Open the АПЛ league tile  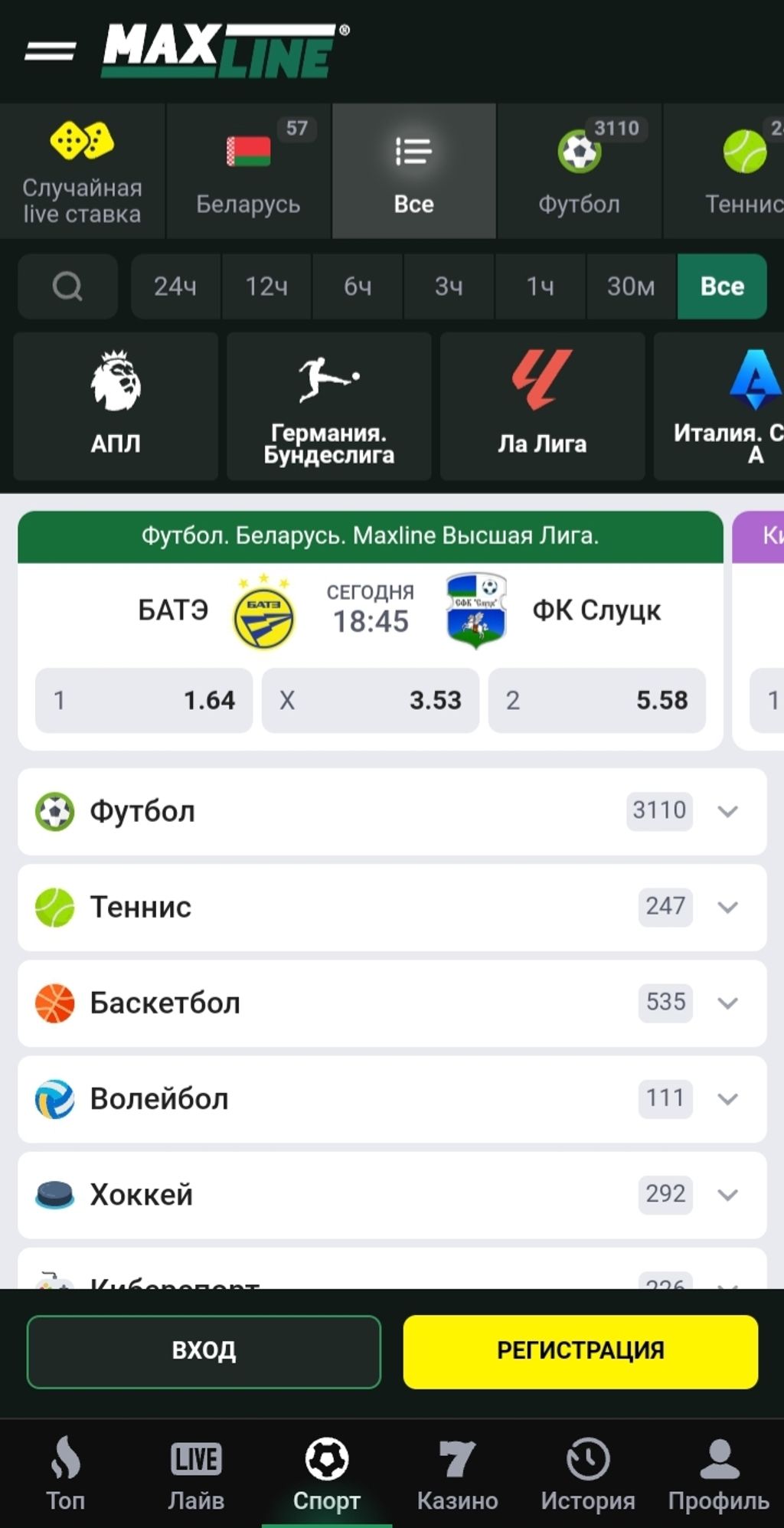pyautogui.click(x=116, y=406)
